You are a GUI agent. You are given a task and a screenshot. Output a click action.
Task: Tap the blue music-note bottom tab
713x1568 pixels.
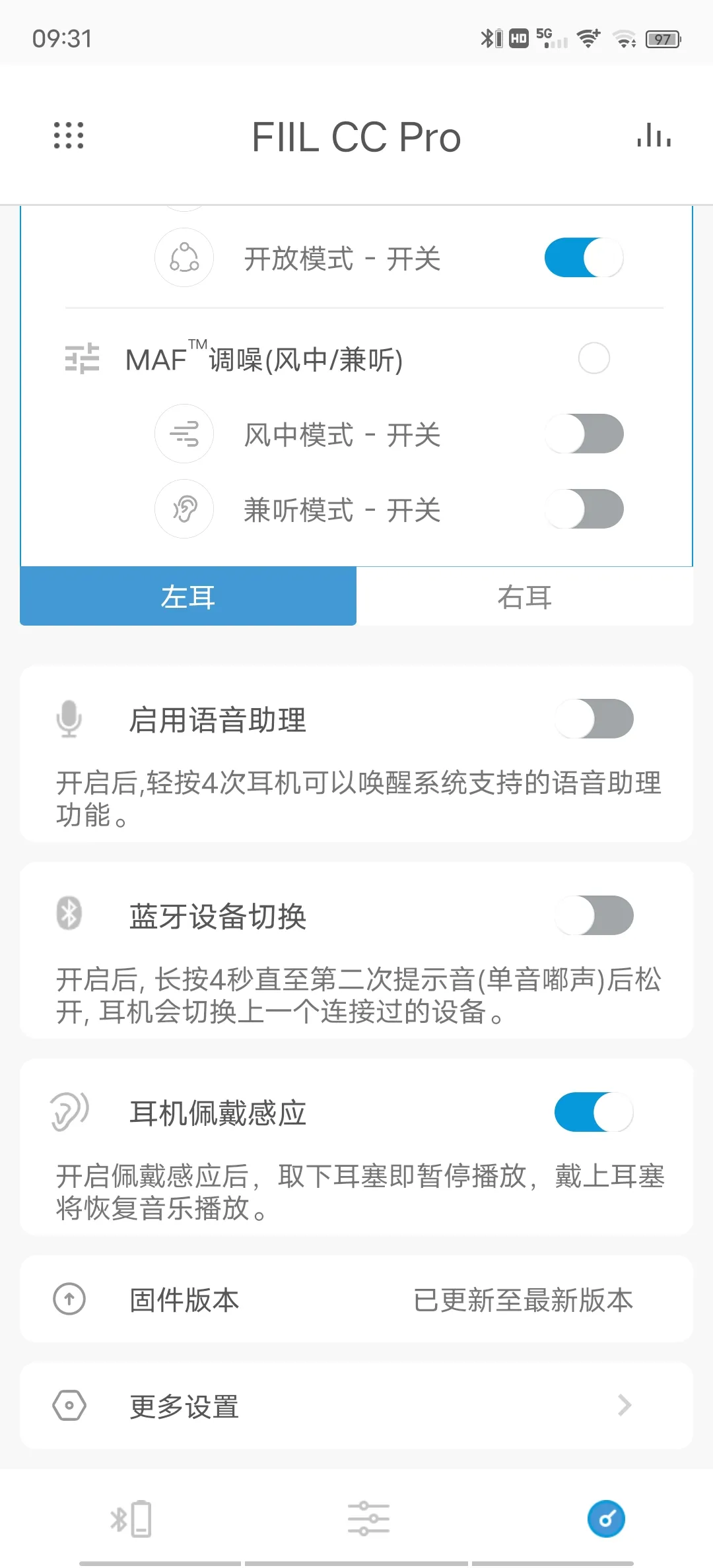pos(606,1519)
